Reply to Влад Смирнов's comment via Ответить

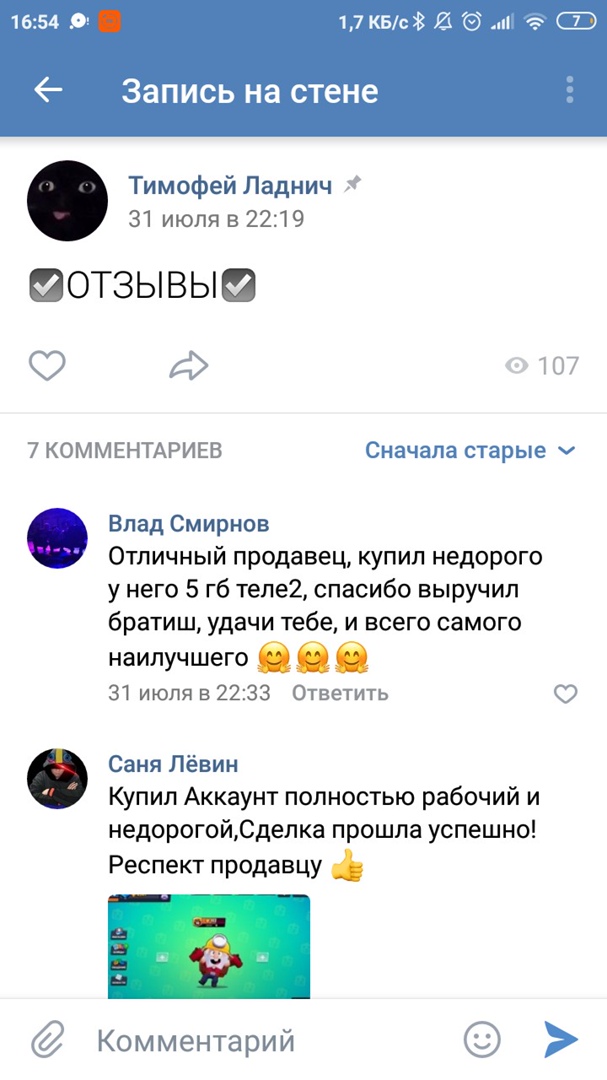(x=340, y=692)
